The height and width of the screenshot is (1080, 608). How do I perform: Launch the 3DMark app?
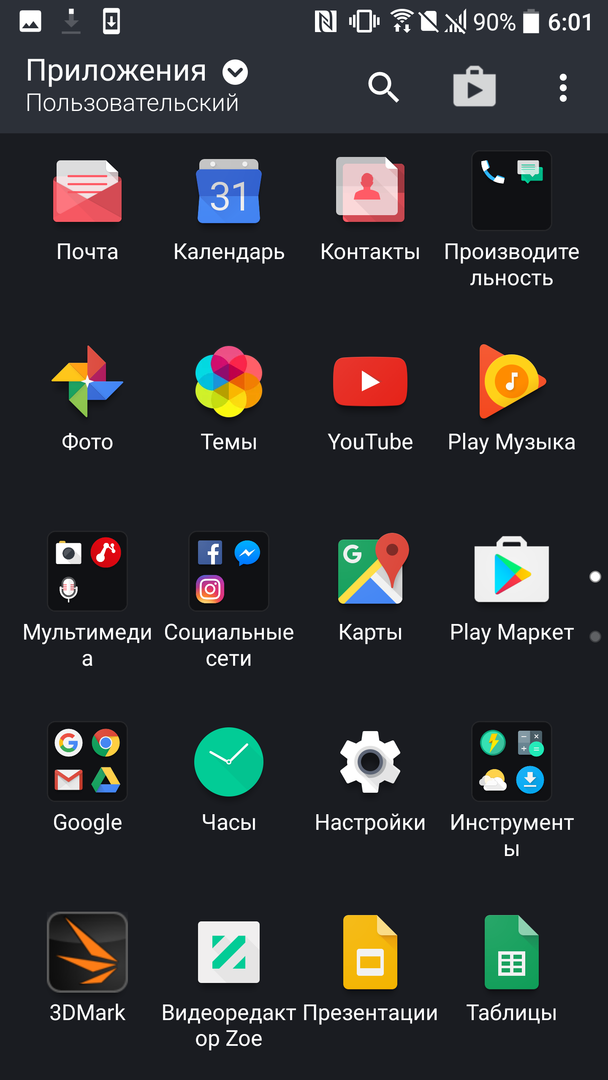coord(87,951)
